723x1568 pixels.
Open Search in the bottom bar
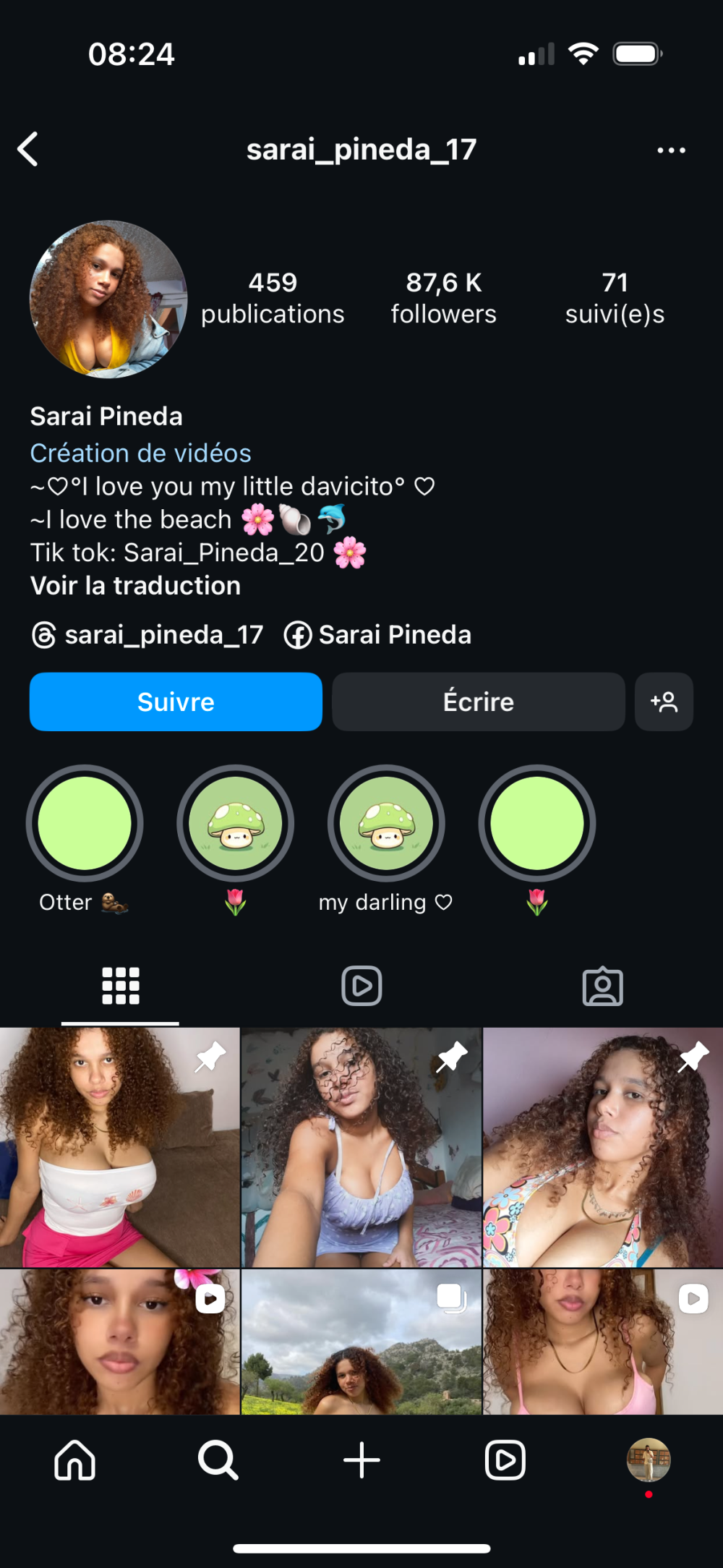click(218, 1460)
